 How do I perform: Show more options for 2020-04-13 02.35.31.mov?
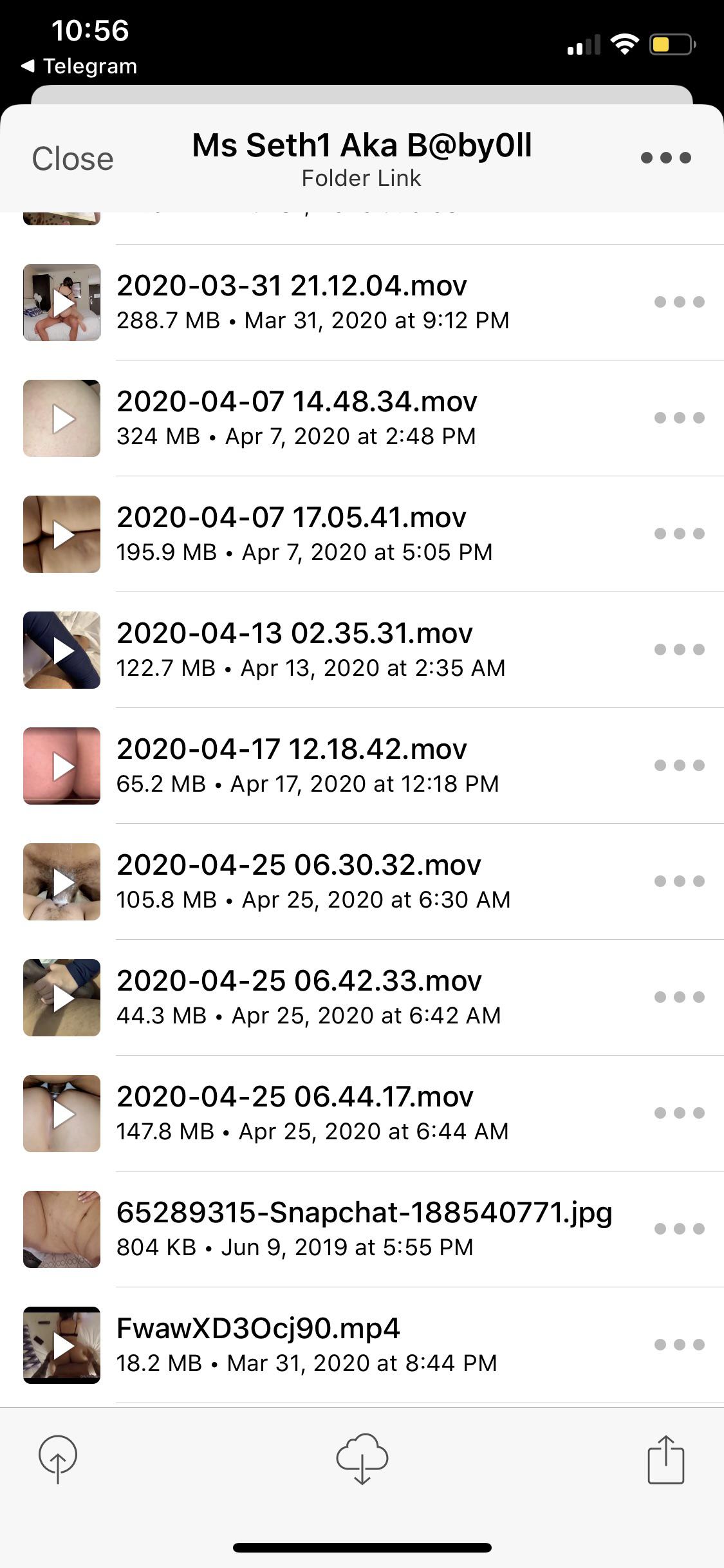[x=679, y=649]
